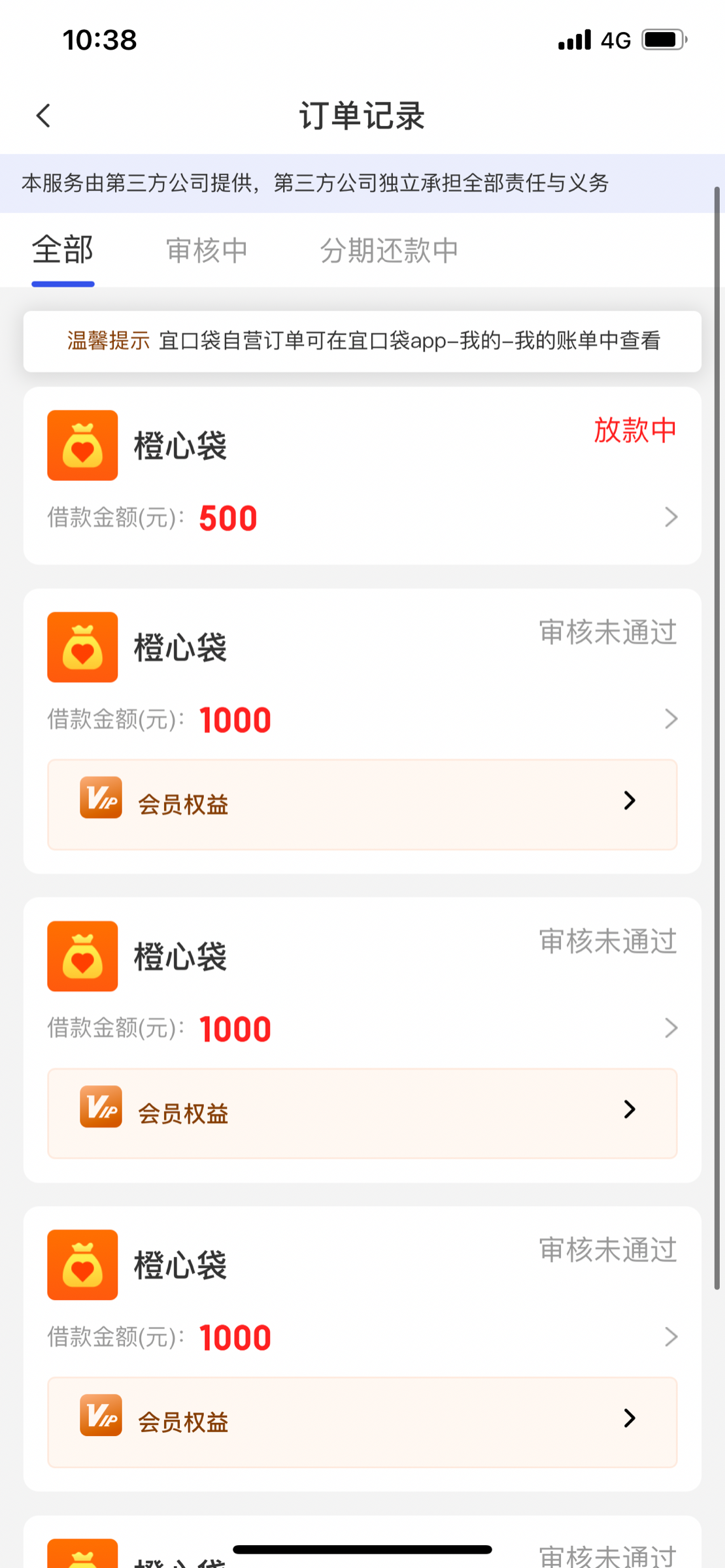
Task: Select the VIP icon in the second 会员权益 row
Action: coord(101,1109)
